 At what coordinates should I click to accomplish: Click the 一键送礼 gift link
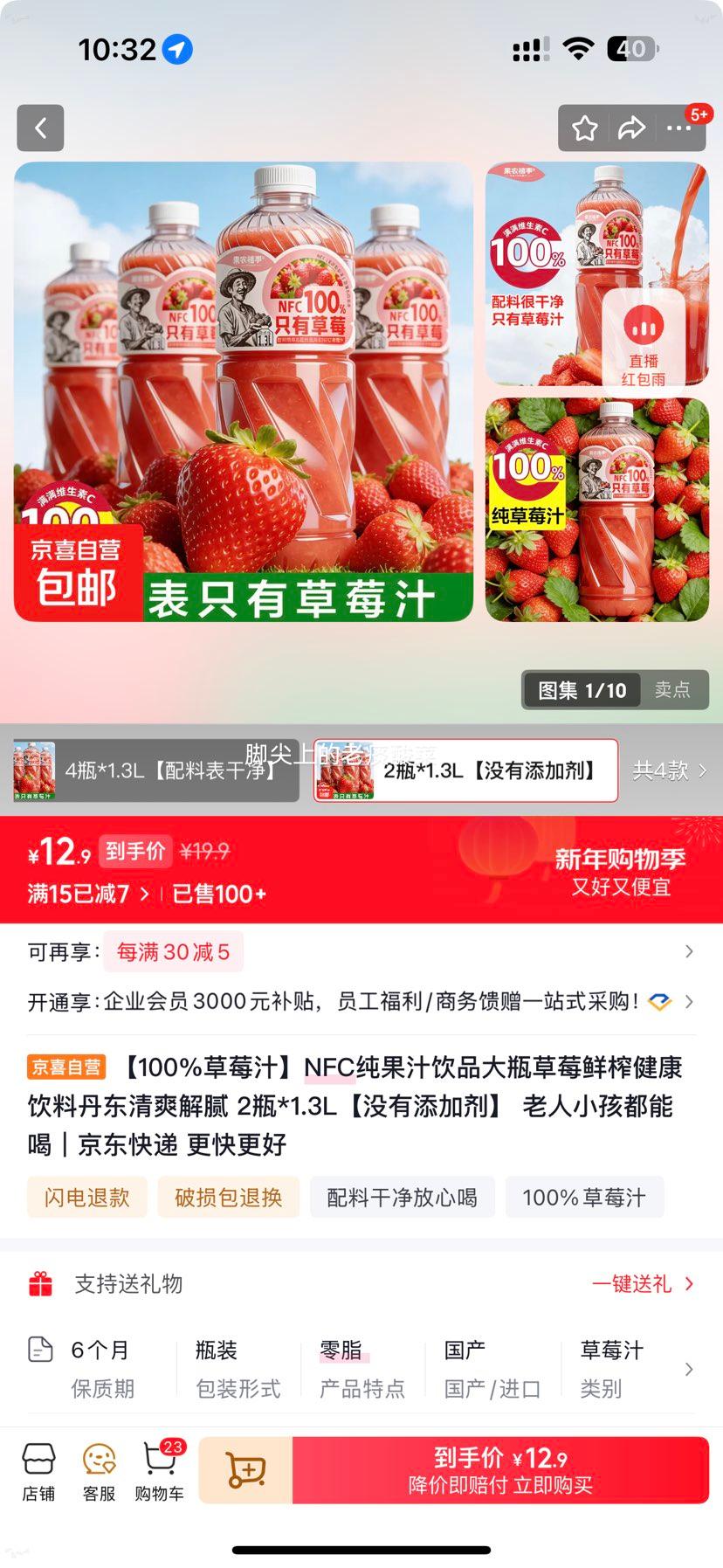pyautogui.click(x=631, y=1284)
